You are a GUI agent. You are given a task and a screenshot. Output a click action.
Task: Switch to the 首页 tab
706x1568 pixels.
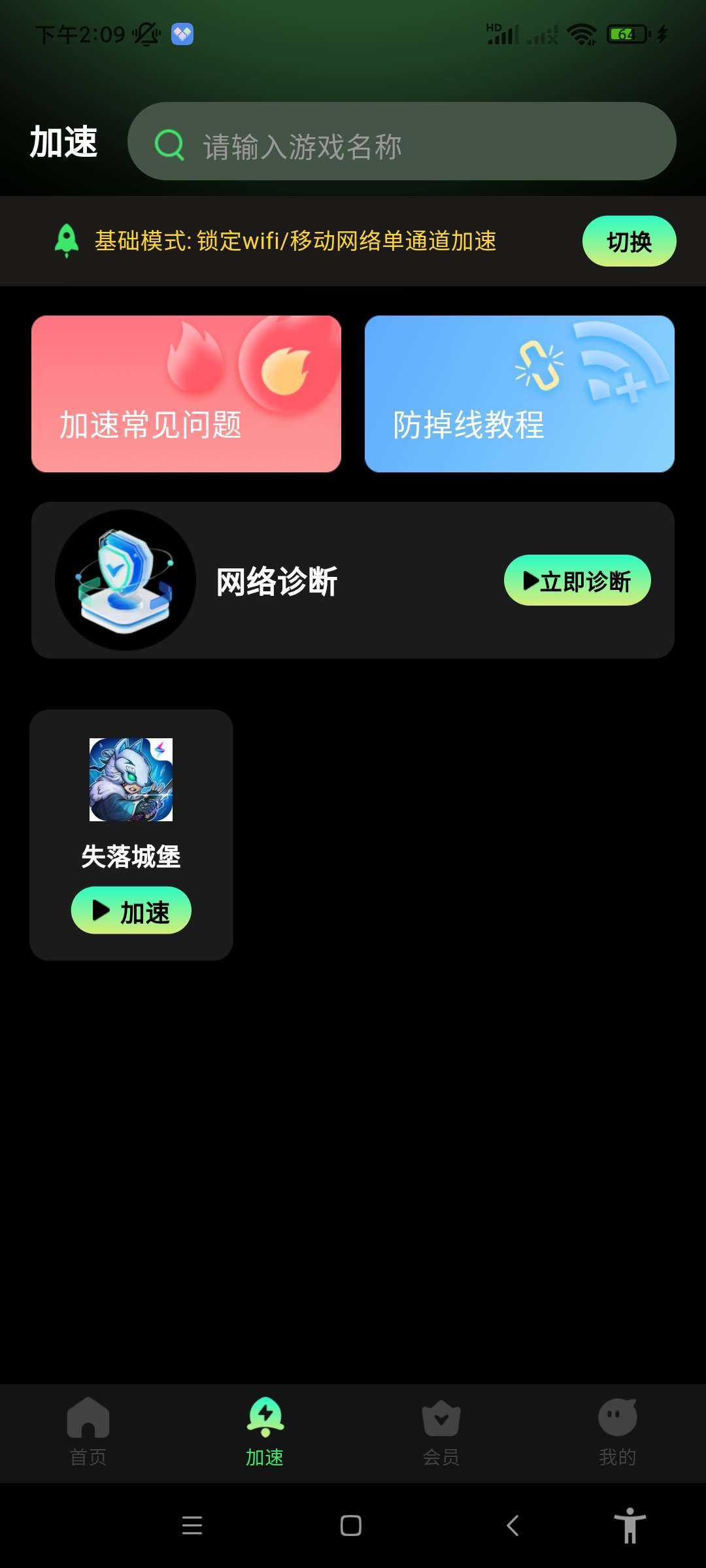coord(88,1432)
